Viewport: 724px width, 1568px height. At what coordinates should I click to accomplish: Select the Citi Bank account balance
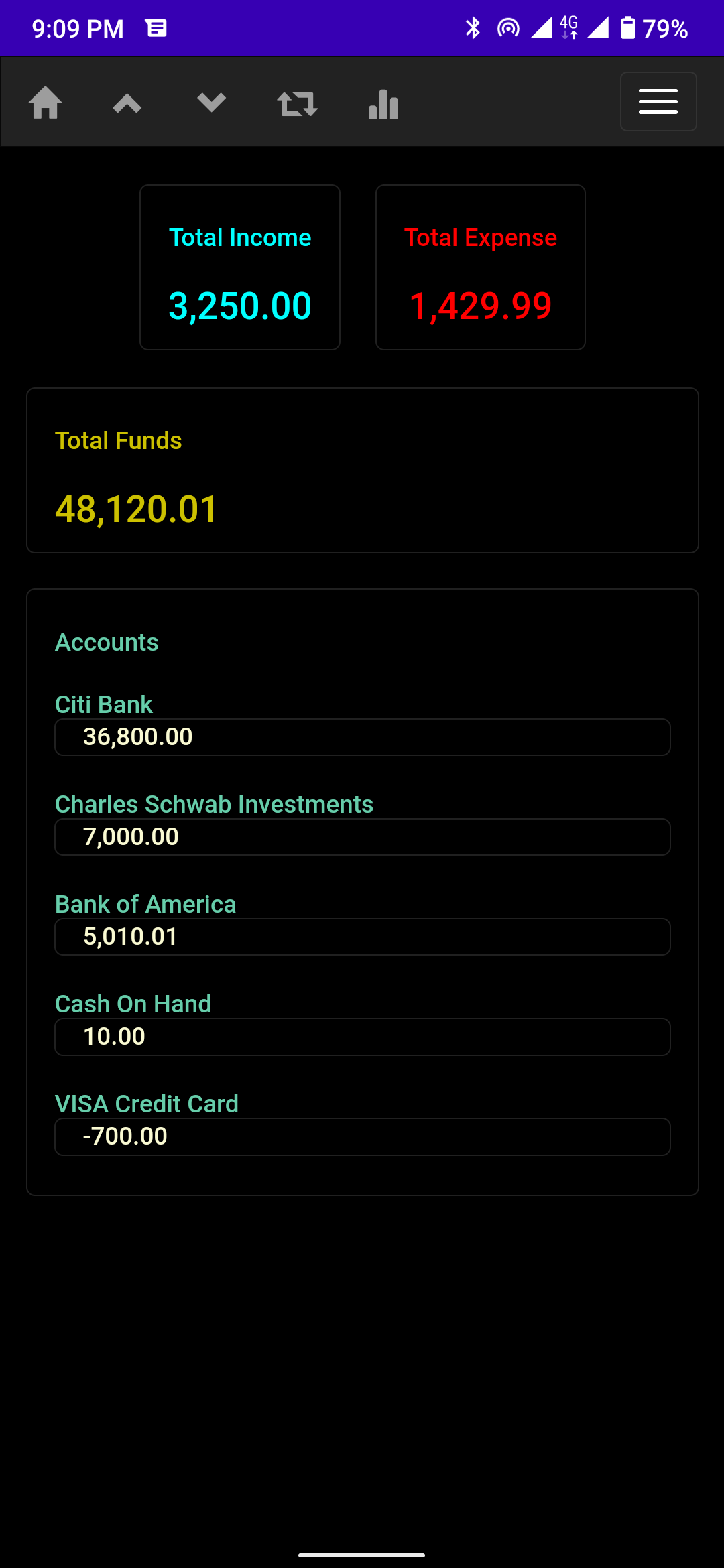pyautogui.click(x=362, y=737)
